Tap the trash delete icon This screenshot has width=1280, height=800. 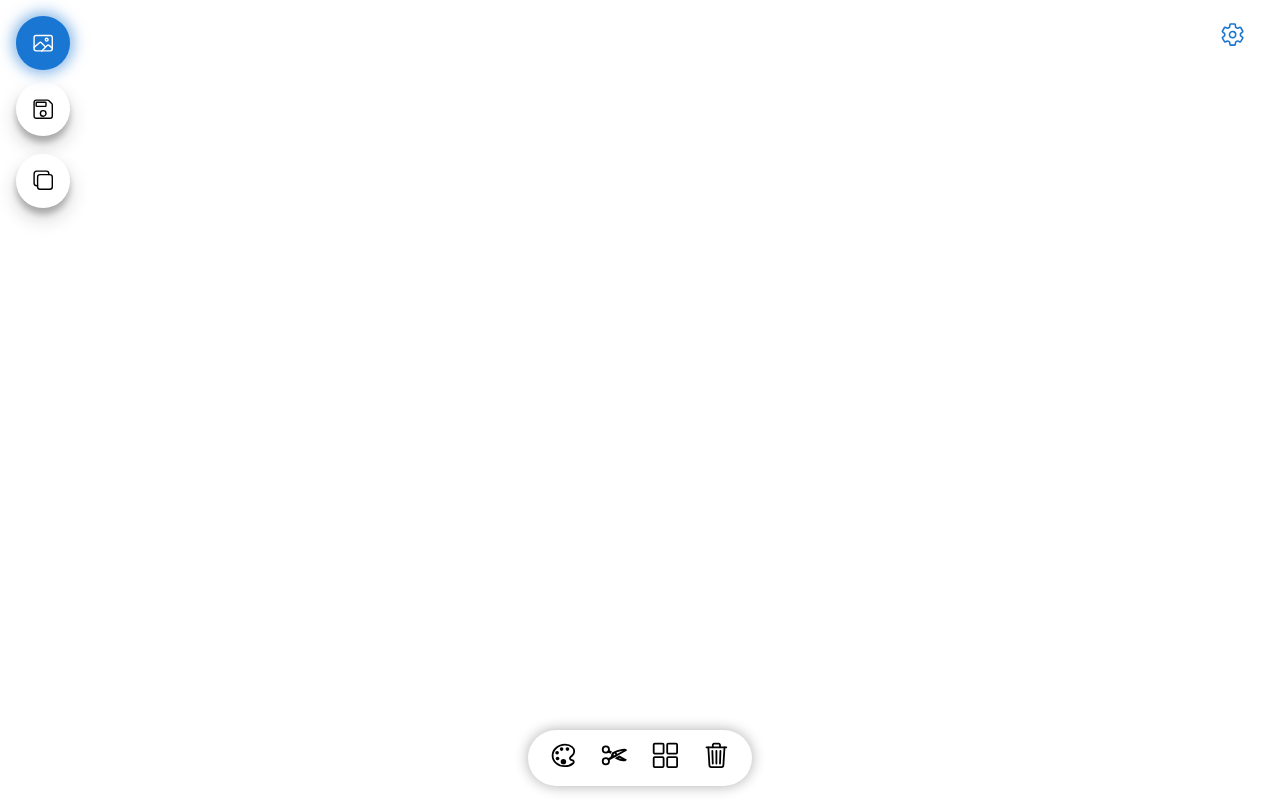[716, 756]
